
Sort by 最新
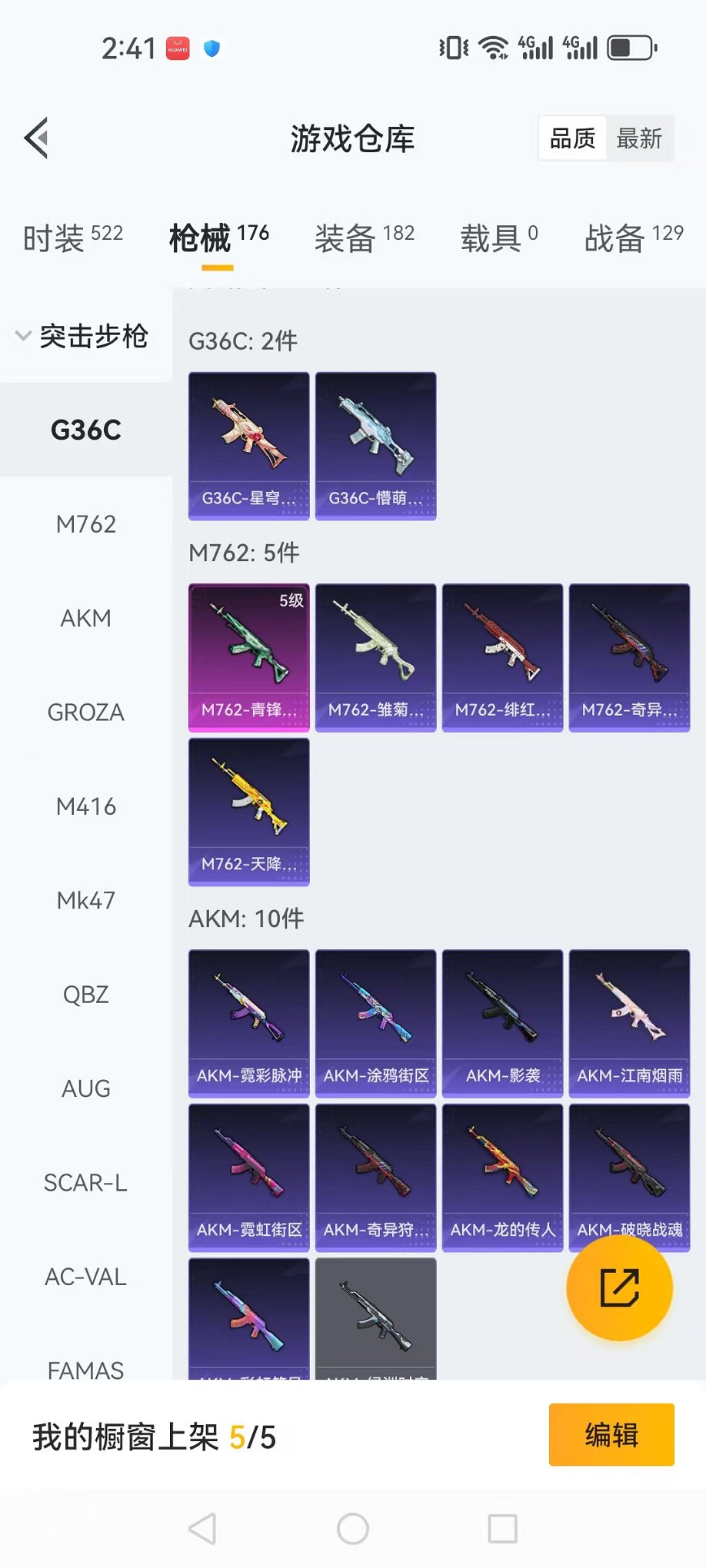[x=639, y=139]
